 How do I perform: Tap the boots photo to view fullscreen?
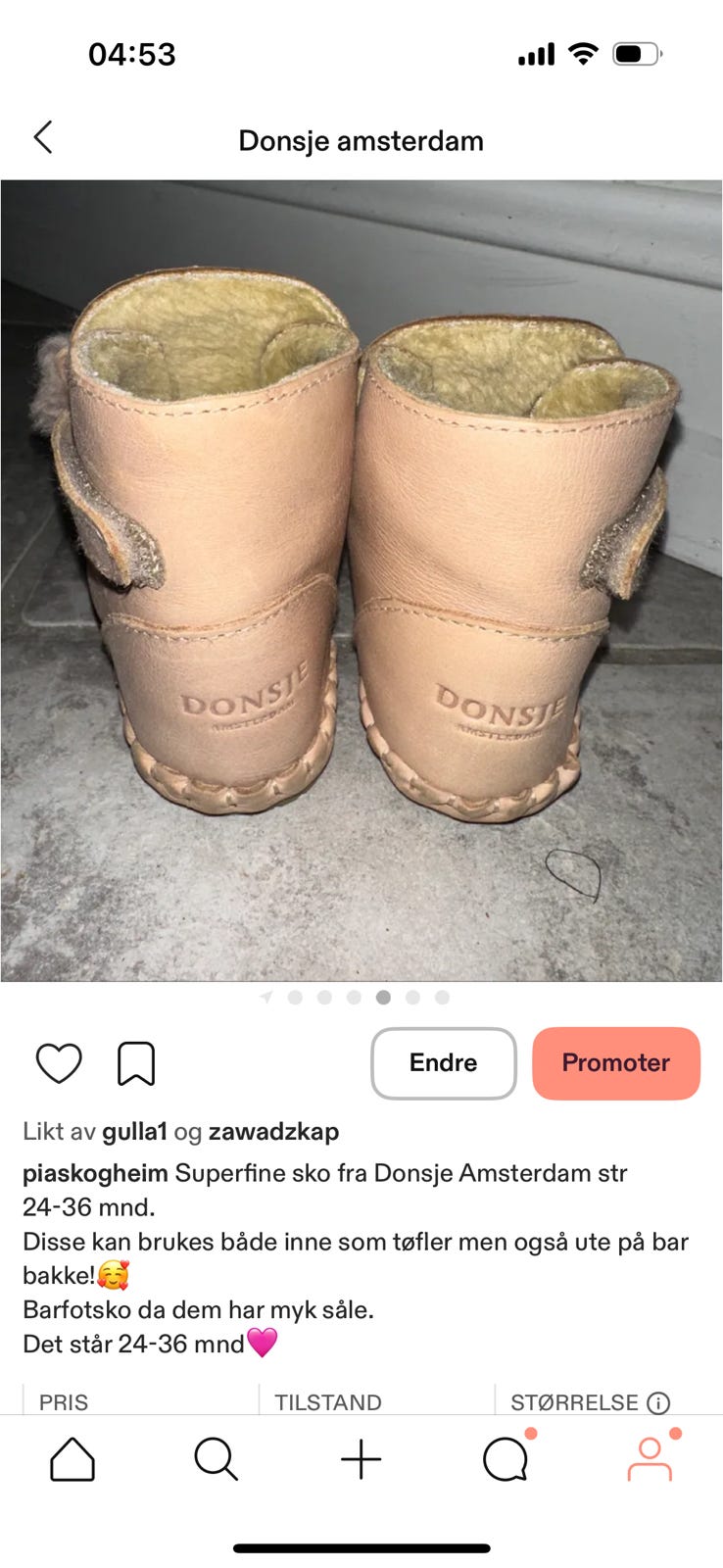[x=361, y=578]
